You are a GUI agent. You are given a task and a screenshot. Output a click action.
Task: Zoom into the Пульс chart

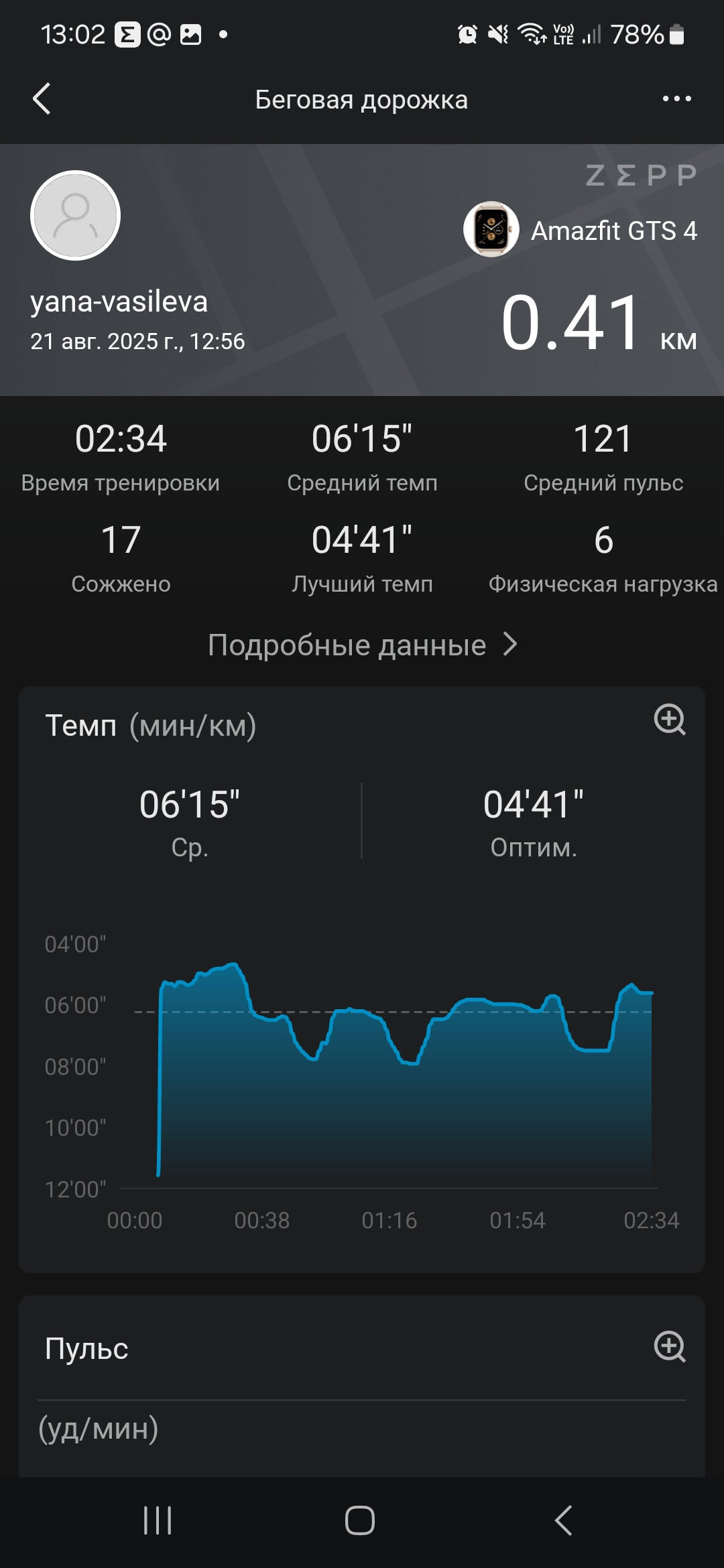670,1346
